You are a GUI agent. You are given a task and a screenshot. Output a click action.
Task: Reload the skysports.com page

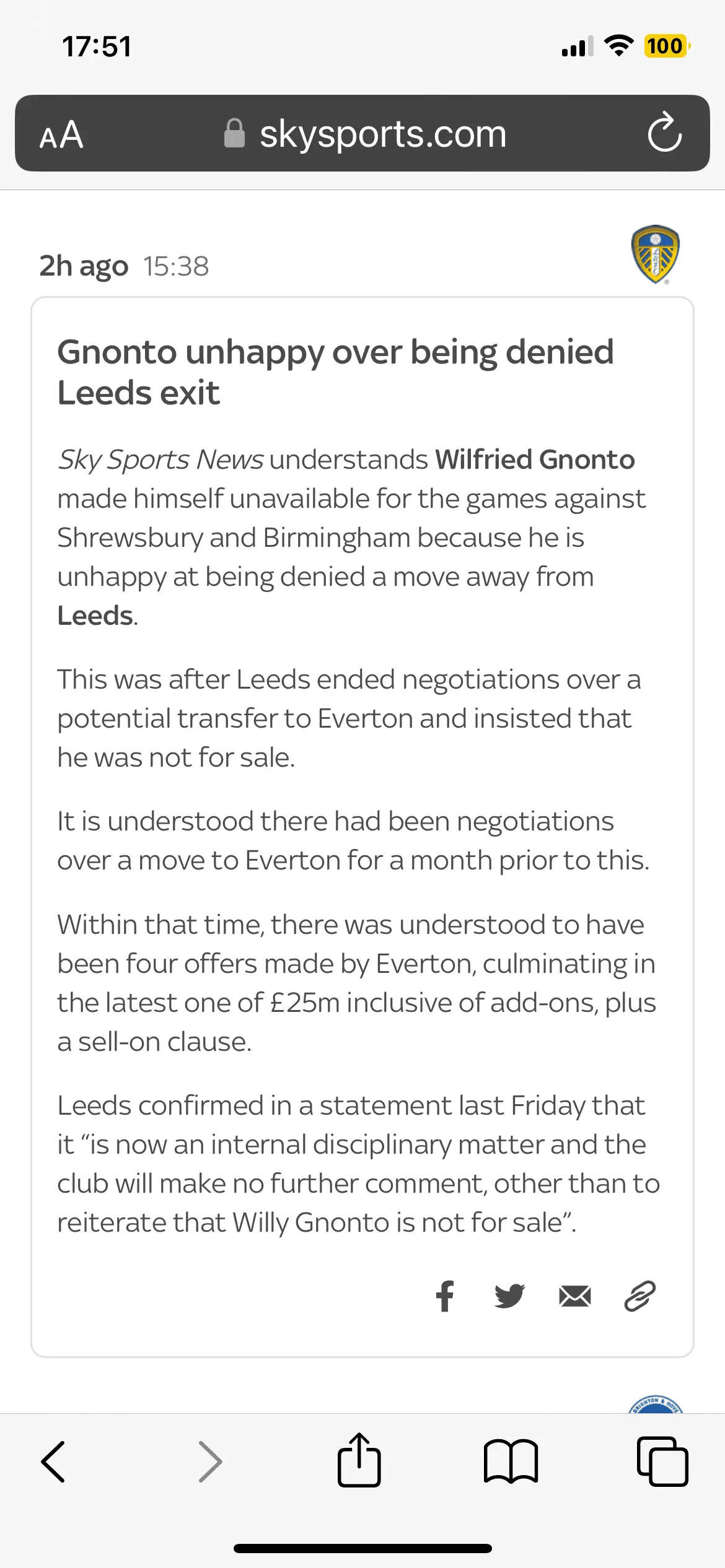(664, 133)
